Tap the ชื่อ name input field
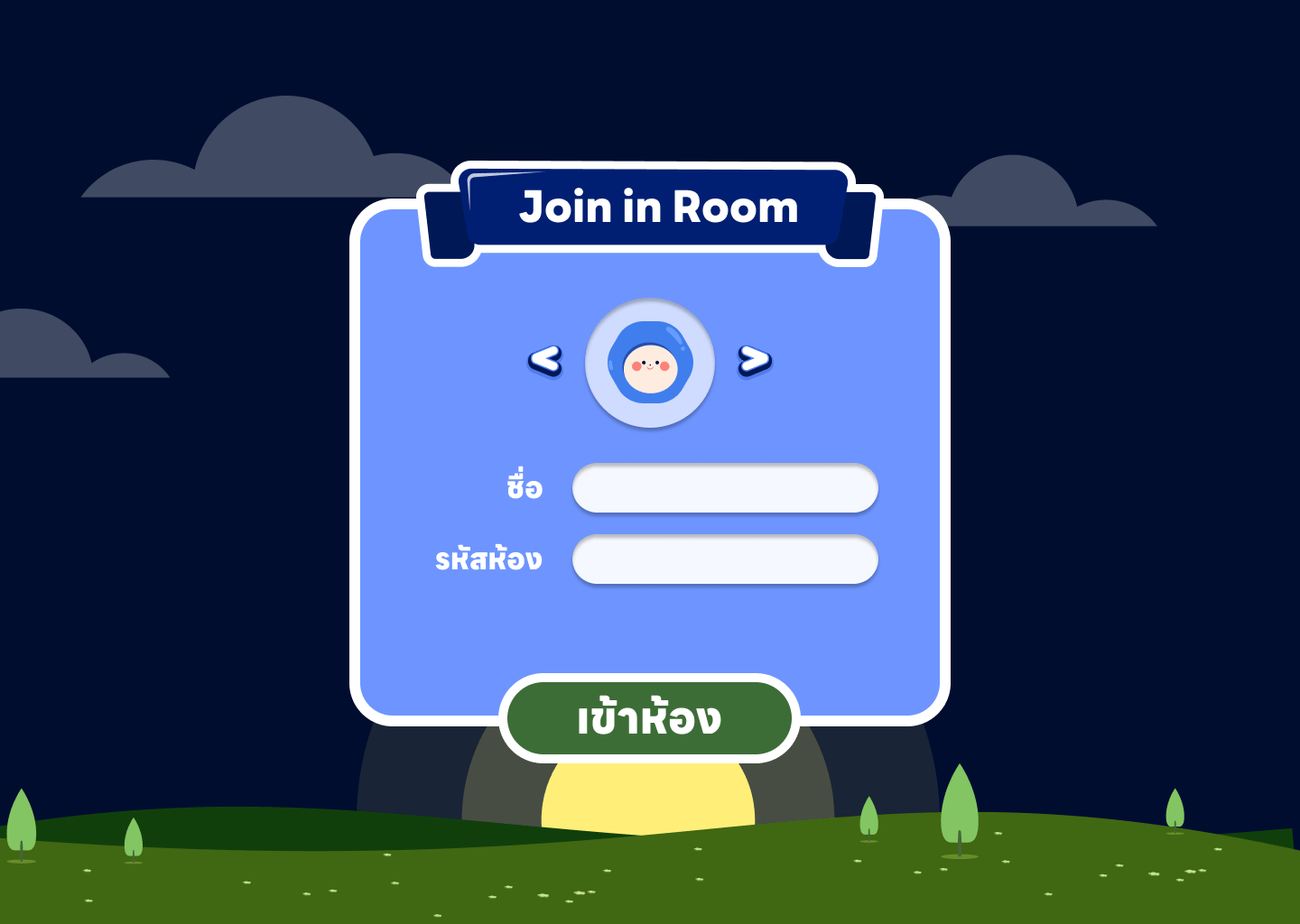The image size is (1300, 924). pos(725,488)
